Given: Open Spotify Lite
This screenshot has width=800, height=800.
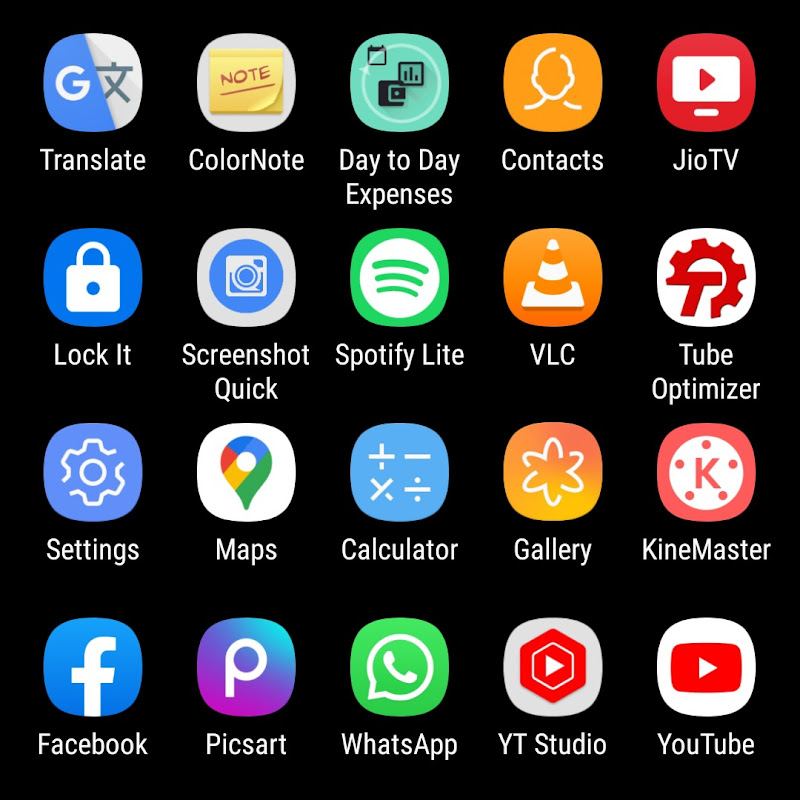Looking at the screenshot, I should (x=399, y=278).
